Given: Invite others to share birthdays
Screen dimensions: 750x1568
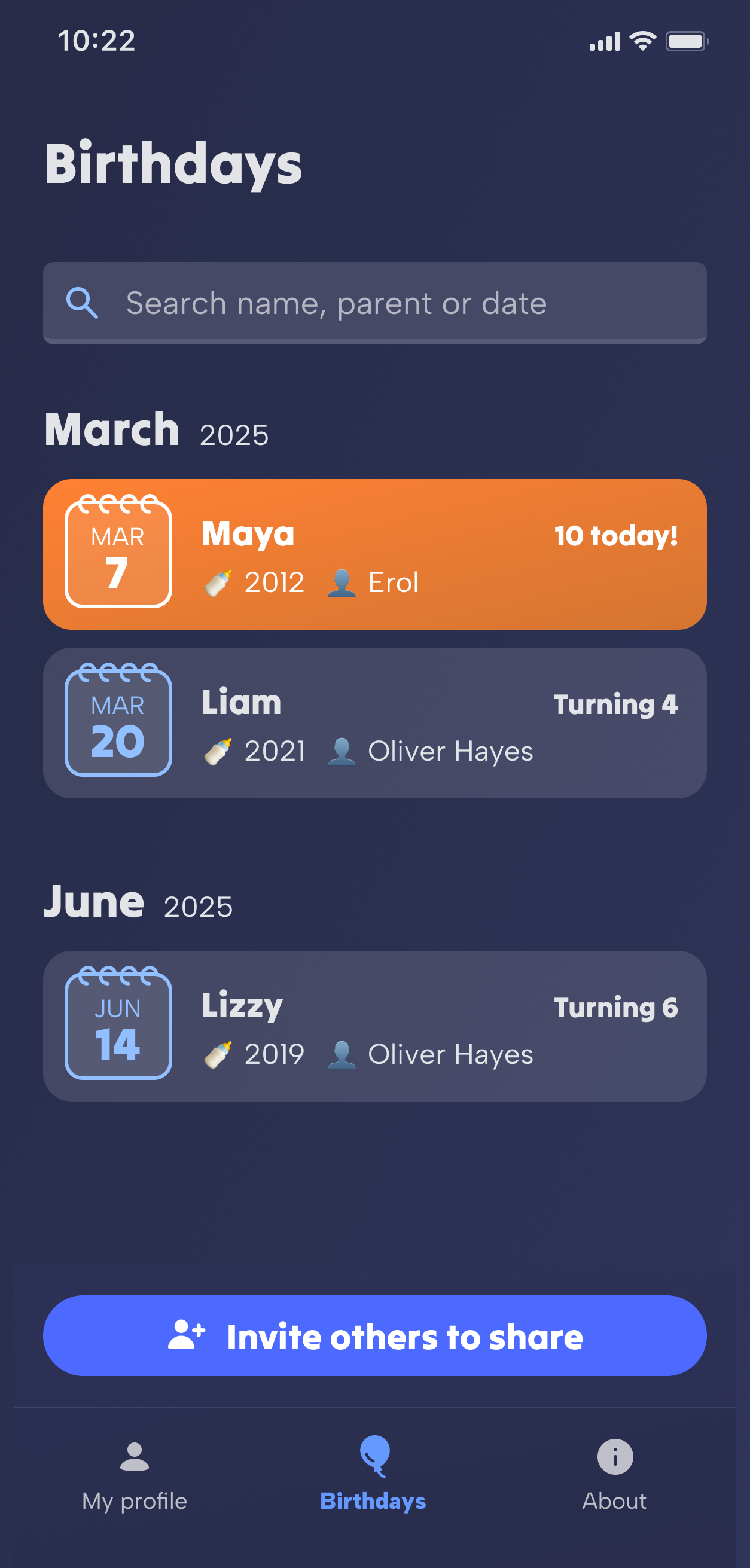Looking at the screenshot, I should (x=374, y=1335).
